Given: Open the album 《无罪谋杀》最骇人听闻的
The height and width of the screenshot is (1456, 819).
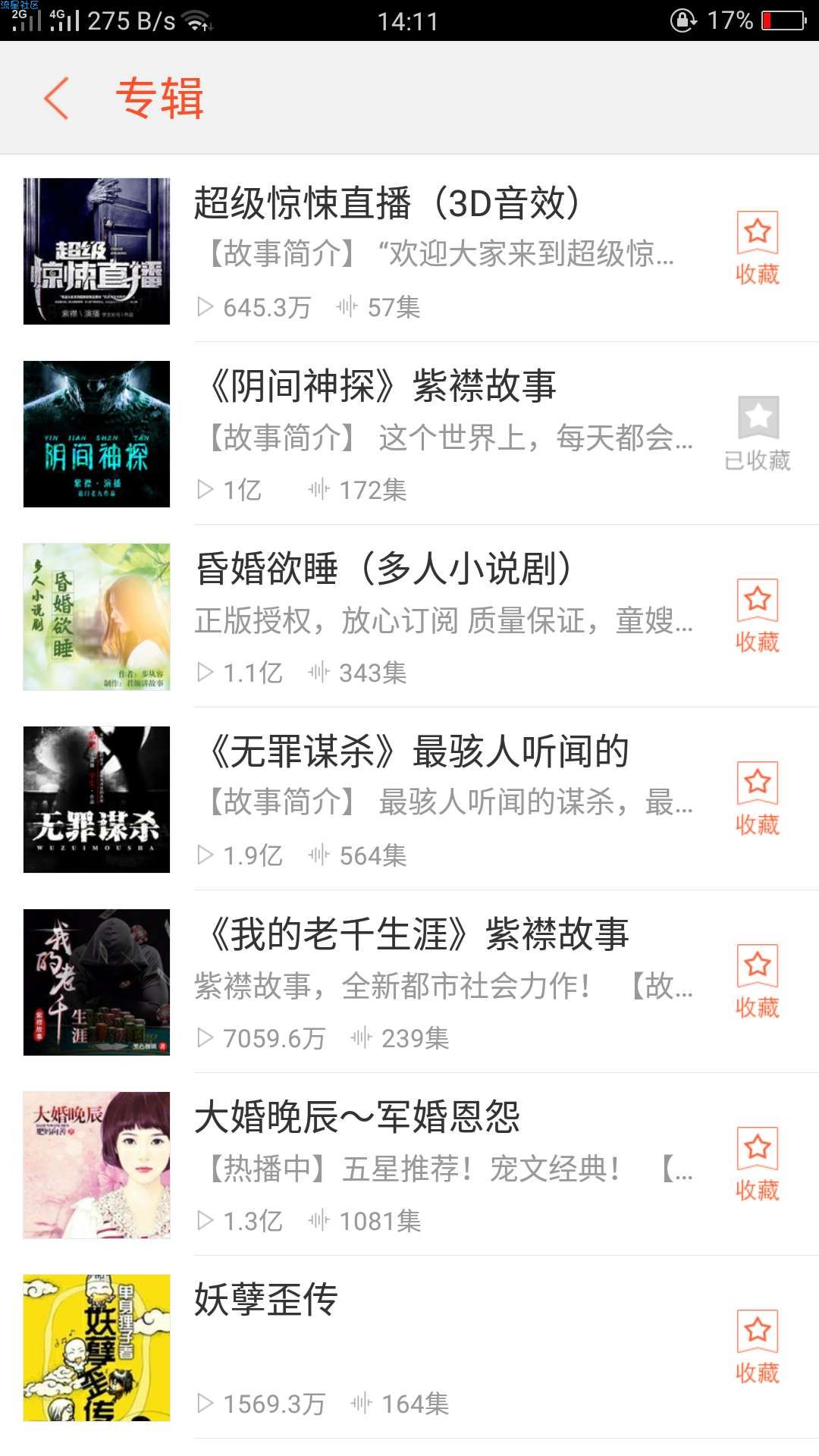Looking at the screenshot, I should pos(409,799).
